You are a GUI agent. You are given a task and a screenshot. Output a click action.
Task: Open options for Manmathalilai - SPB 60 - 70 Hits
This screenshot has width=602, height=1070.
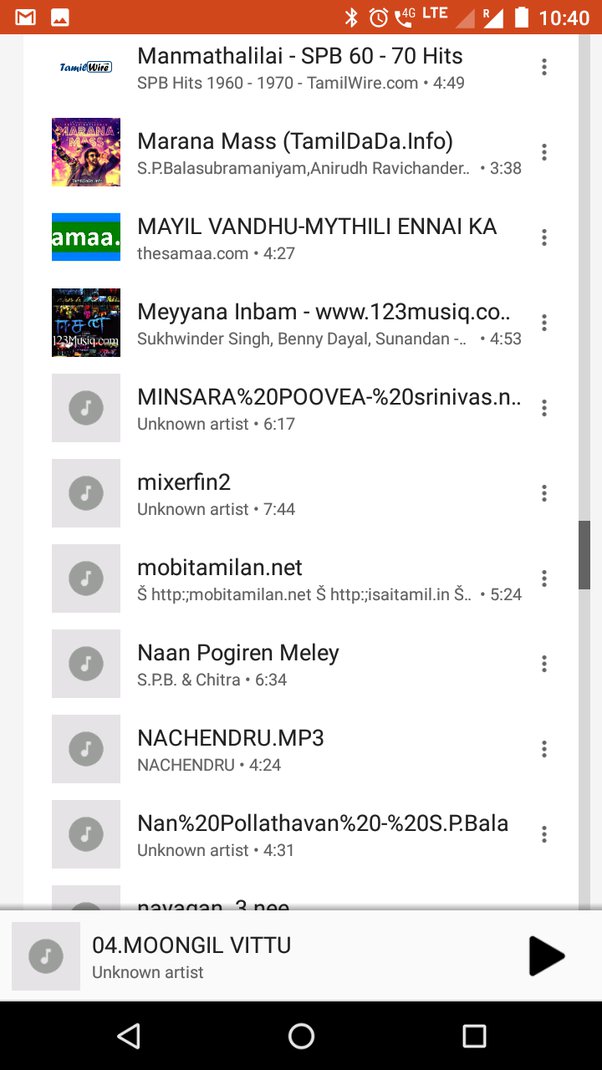click(544, 67)
